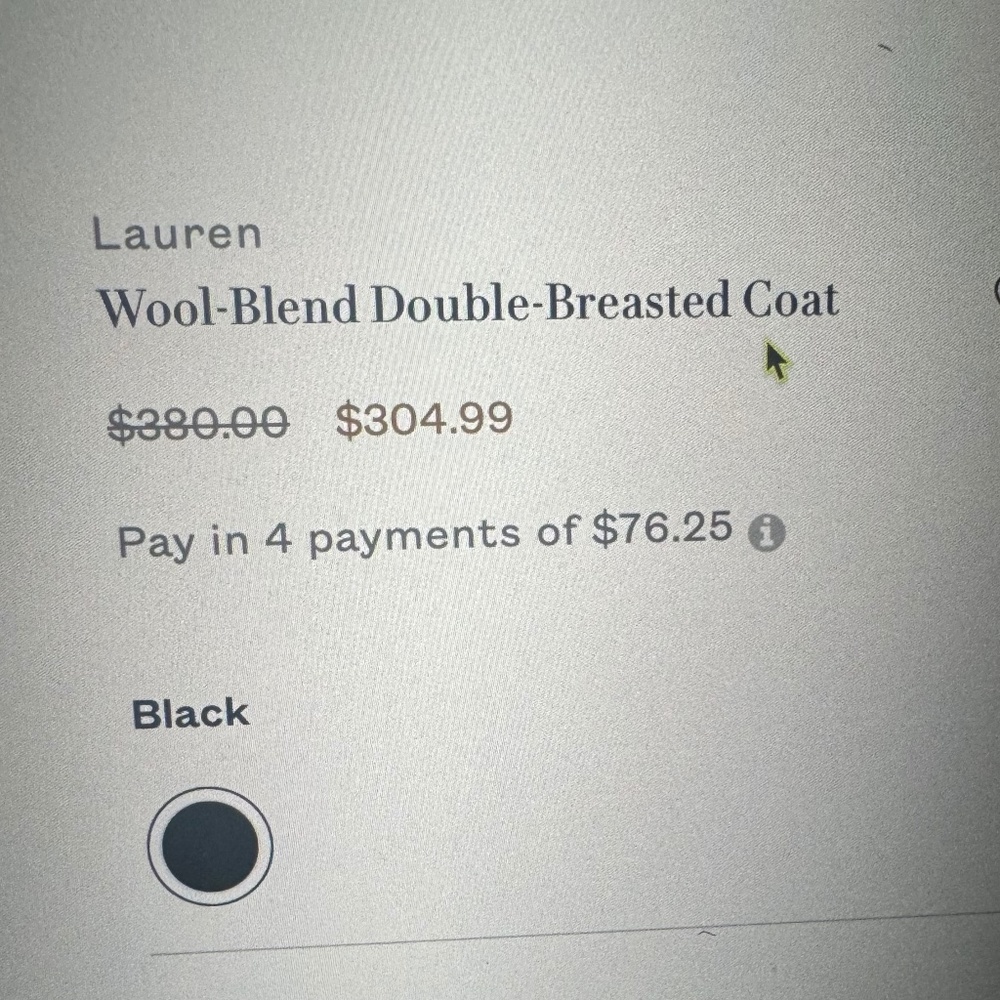Select the Black color swatch
Viewport: 1000px width, 1000px height.
coord(210,846)
